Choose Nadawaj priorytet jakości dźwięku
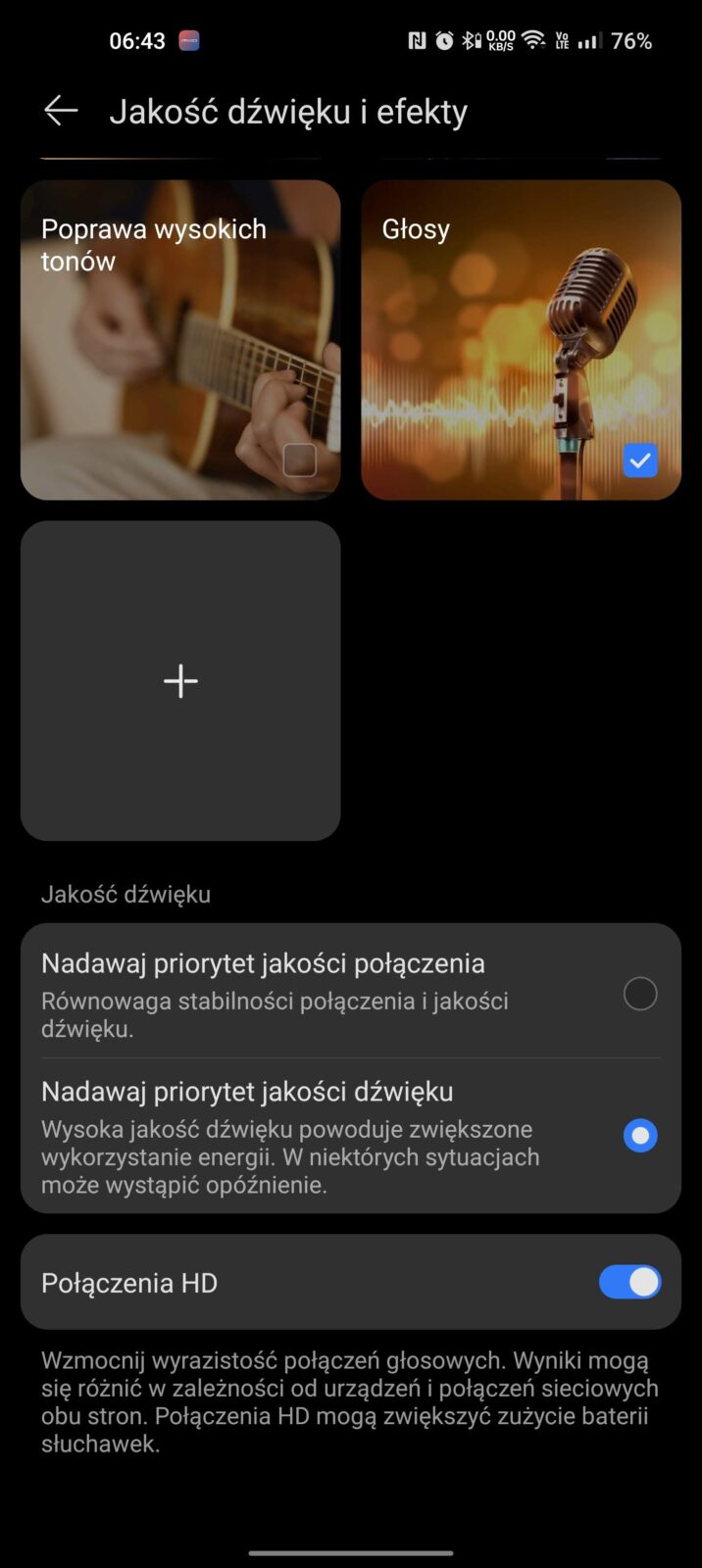 point(639,1136)
